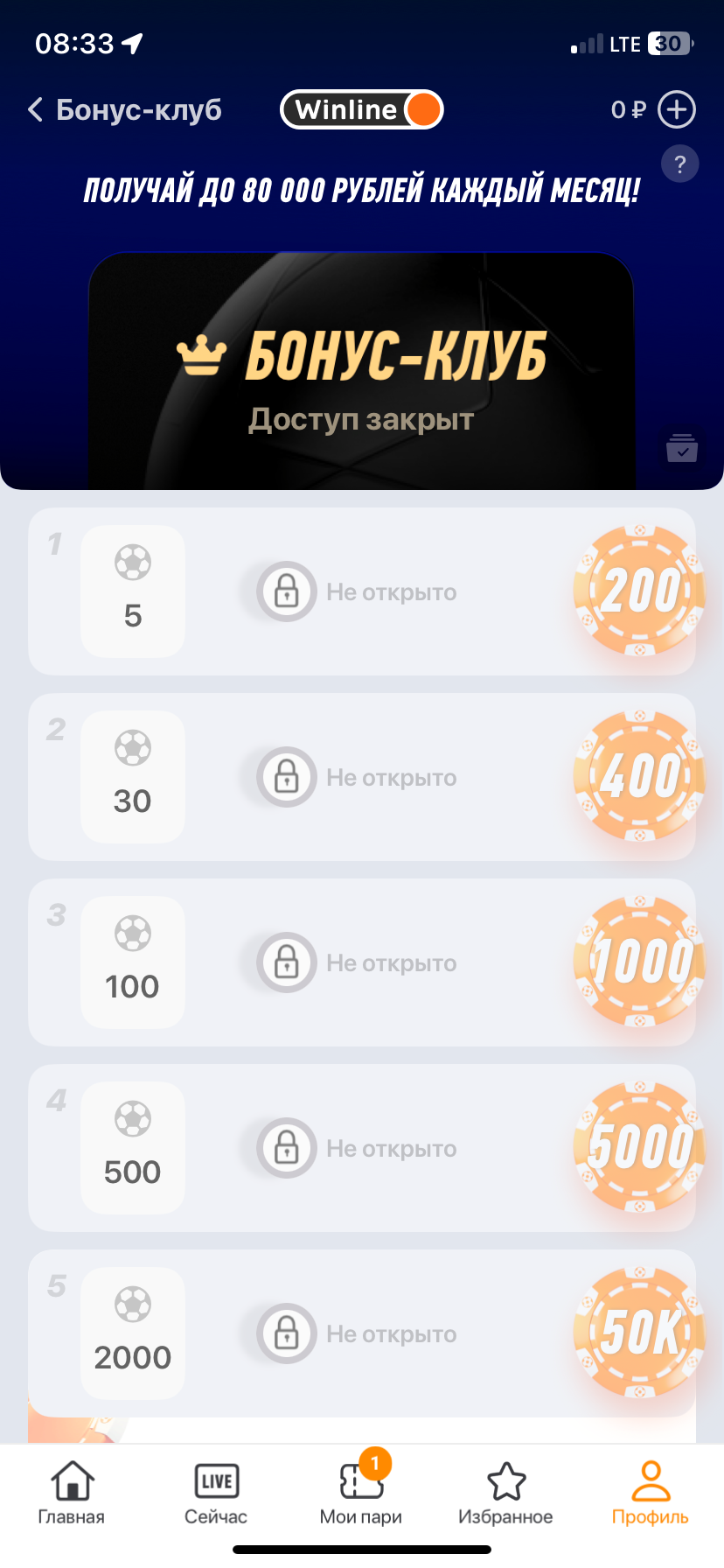Add funds with the plus icon
Image resolution: width=724 pixels, height=1568 pixels.
tap(677, 110)
